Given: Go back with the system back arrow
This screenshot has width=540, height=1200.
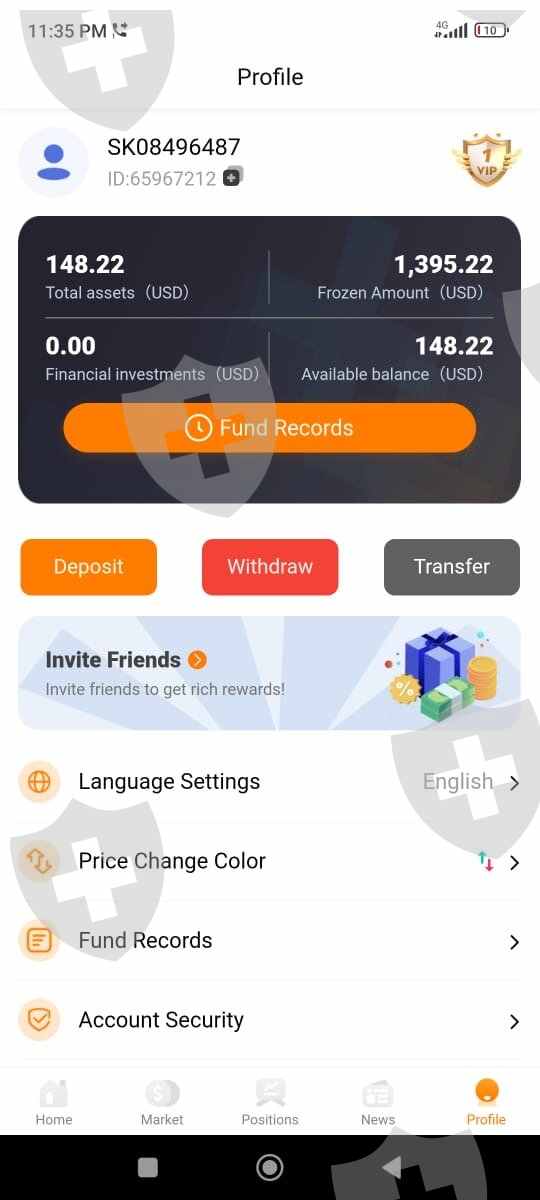Looking at the screenshot, I should click(x=392, y=1167).
